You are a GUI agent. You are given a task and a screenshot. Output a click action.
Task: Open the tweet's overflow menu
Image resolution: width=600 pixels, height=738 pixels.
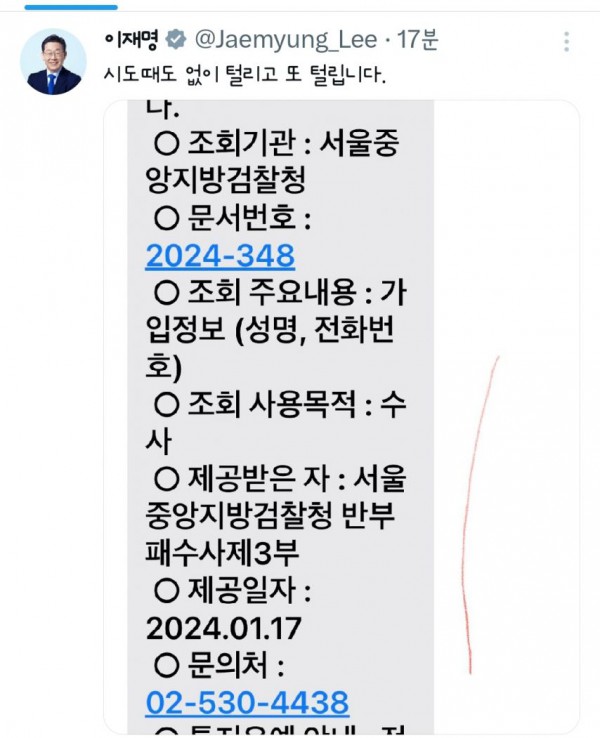tap(566, 42)
